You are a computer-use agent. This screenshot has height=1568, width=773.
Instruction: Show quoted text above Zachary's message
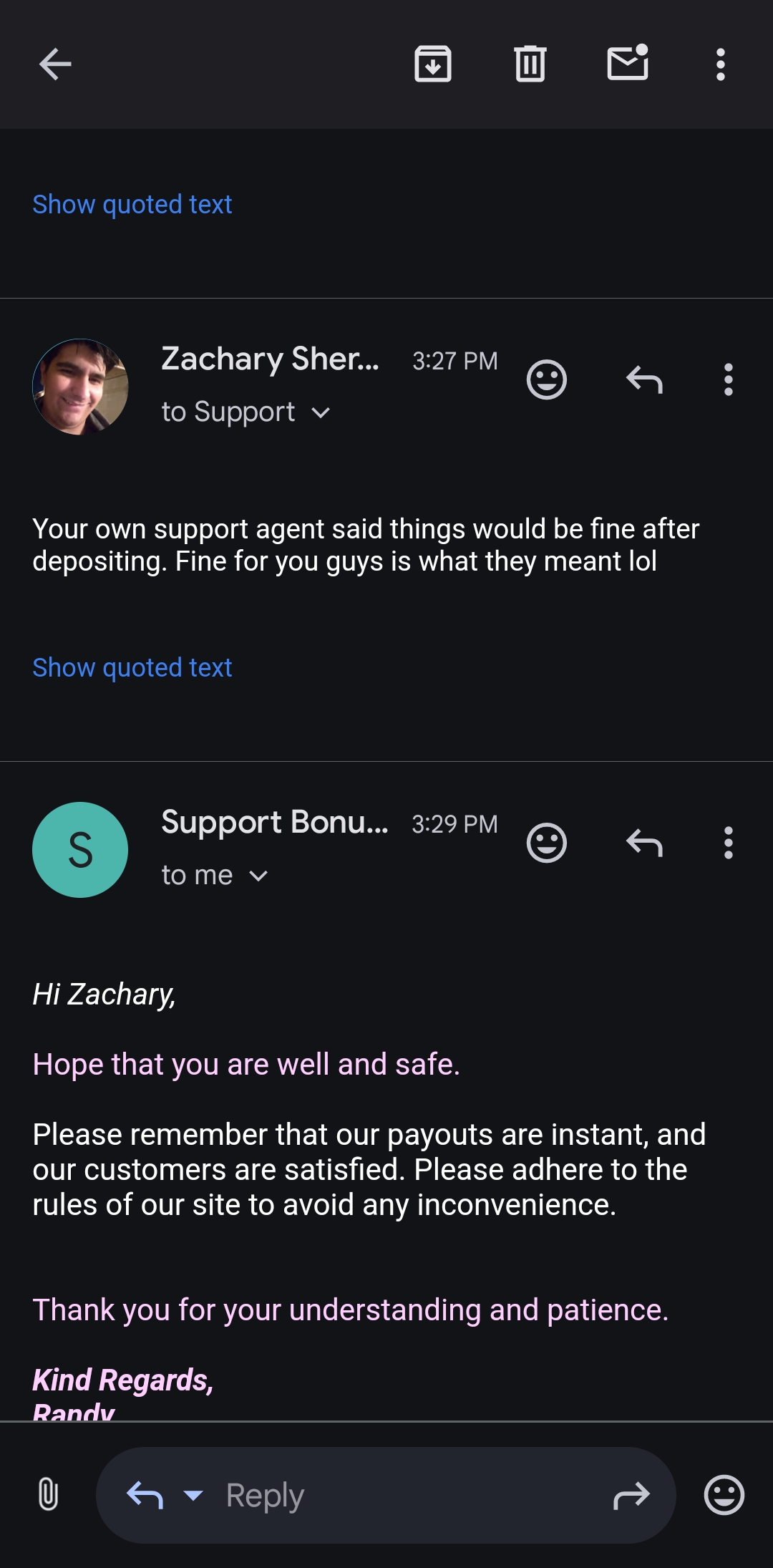132,205
